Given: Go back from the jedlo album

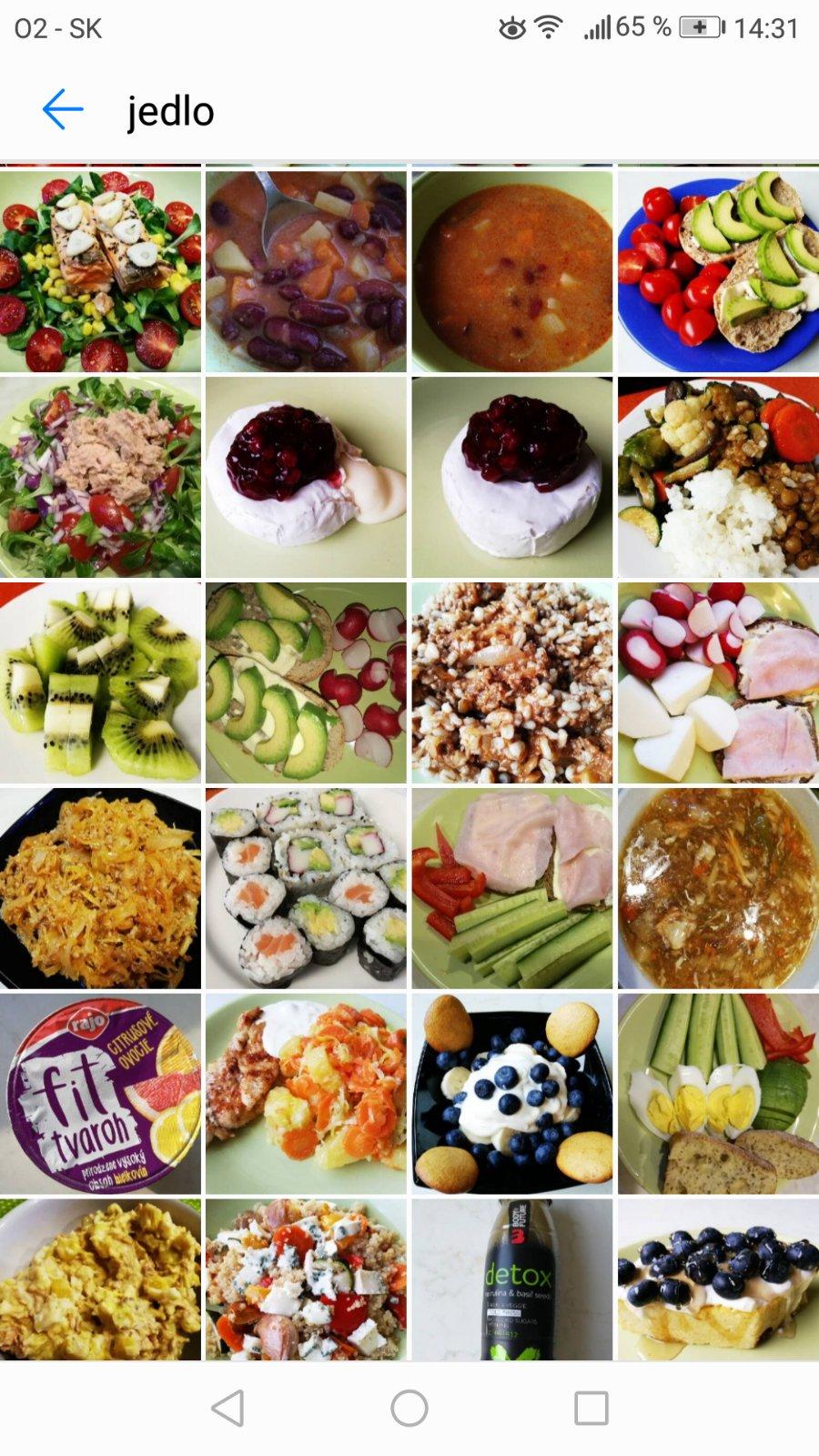Looking at the screenshot, I should click(x=62, y=110).
